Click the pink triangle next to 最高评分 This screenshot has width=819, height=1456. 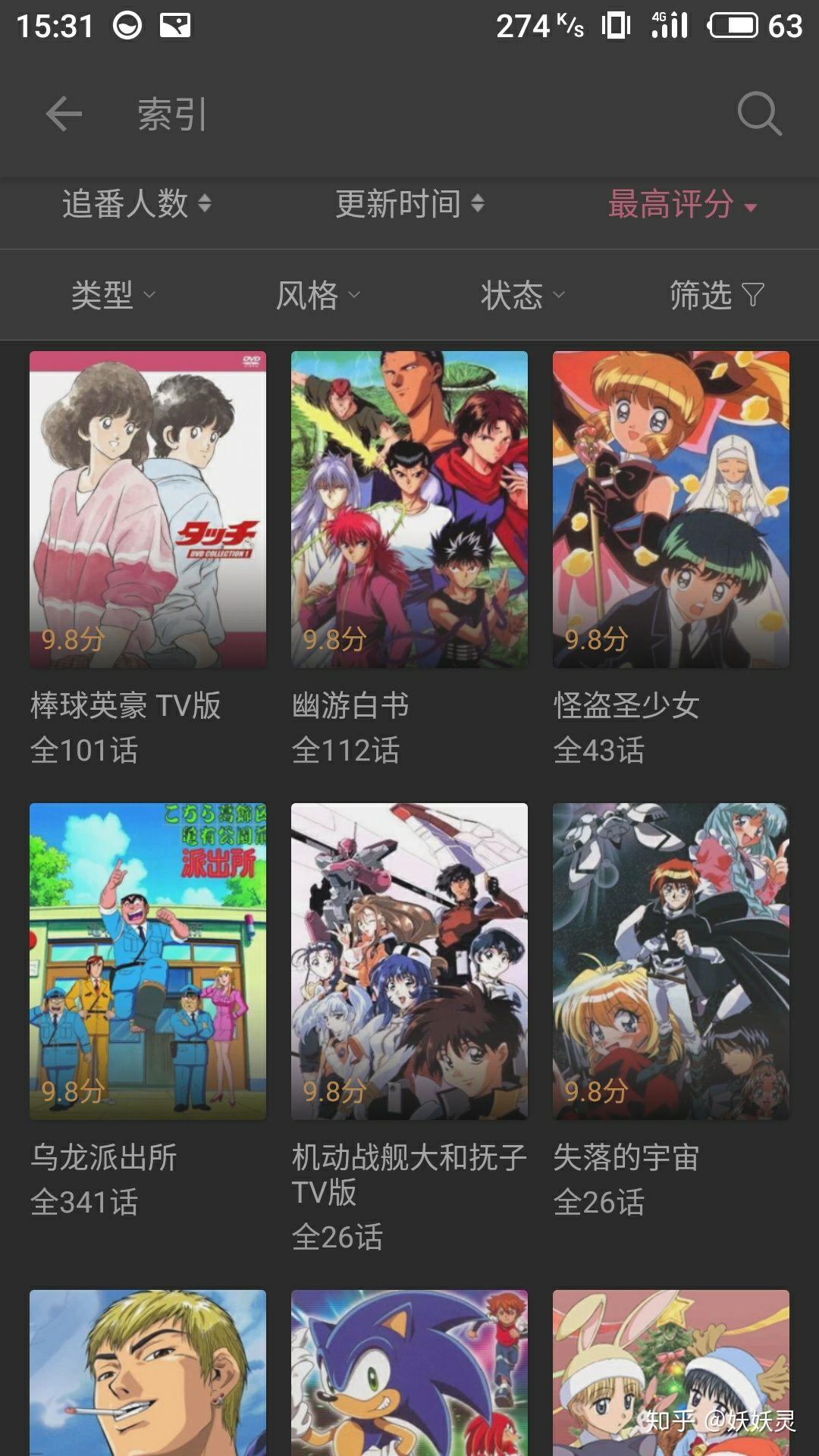[x=750, y=205]
